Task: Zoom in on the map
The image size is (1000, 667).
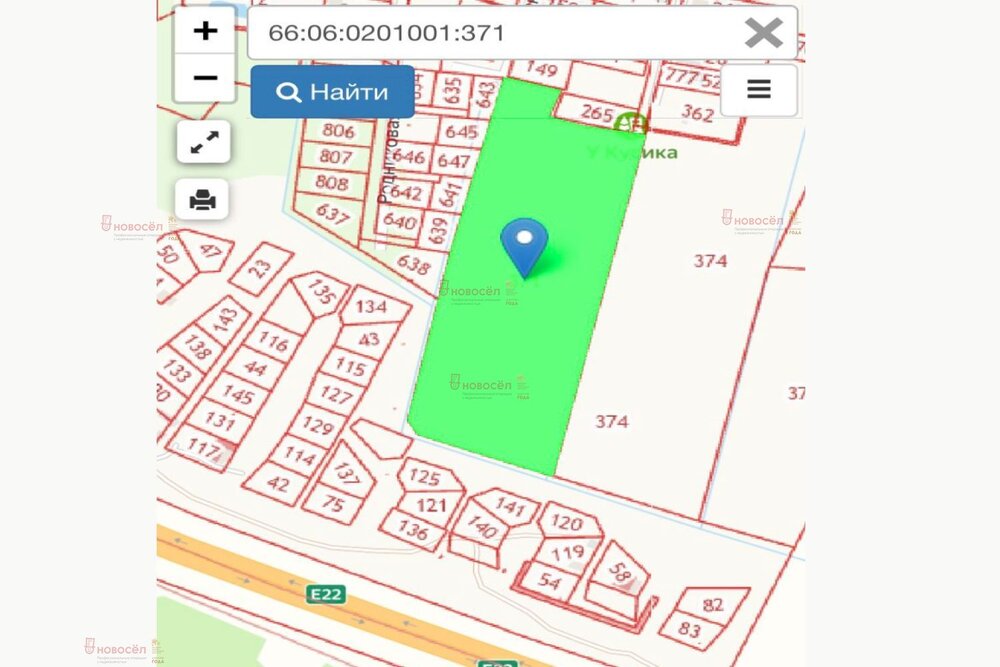Action: click(x=205, y=31)
